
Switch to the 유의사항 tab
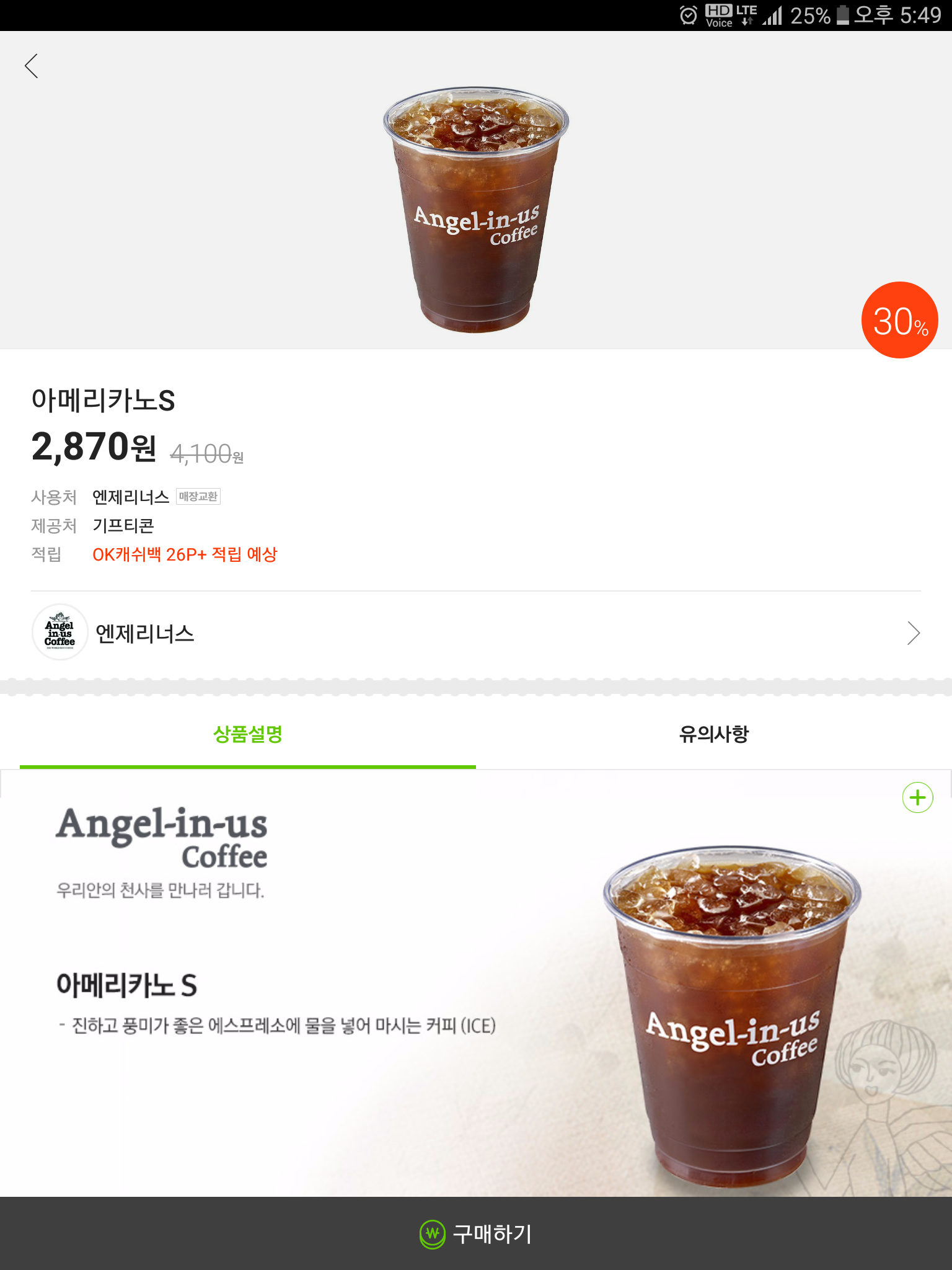point(713,734)
